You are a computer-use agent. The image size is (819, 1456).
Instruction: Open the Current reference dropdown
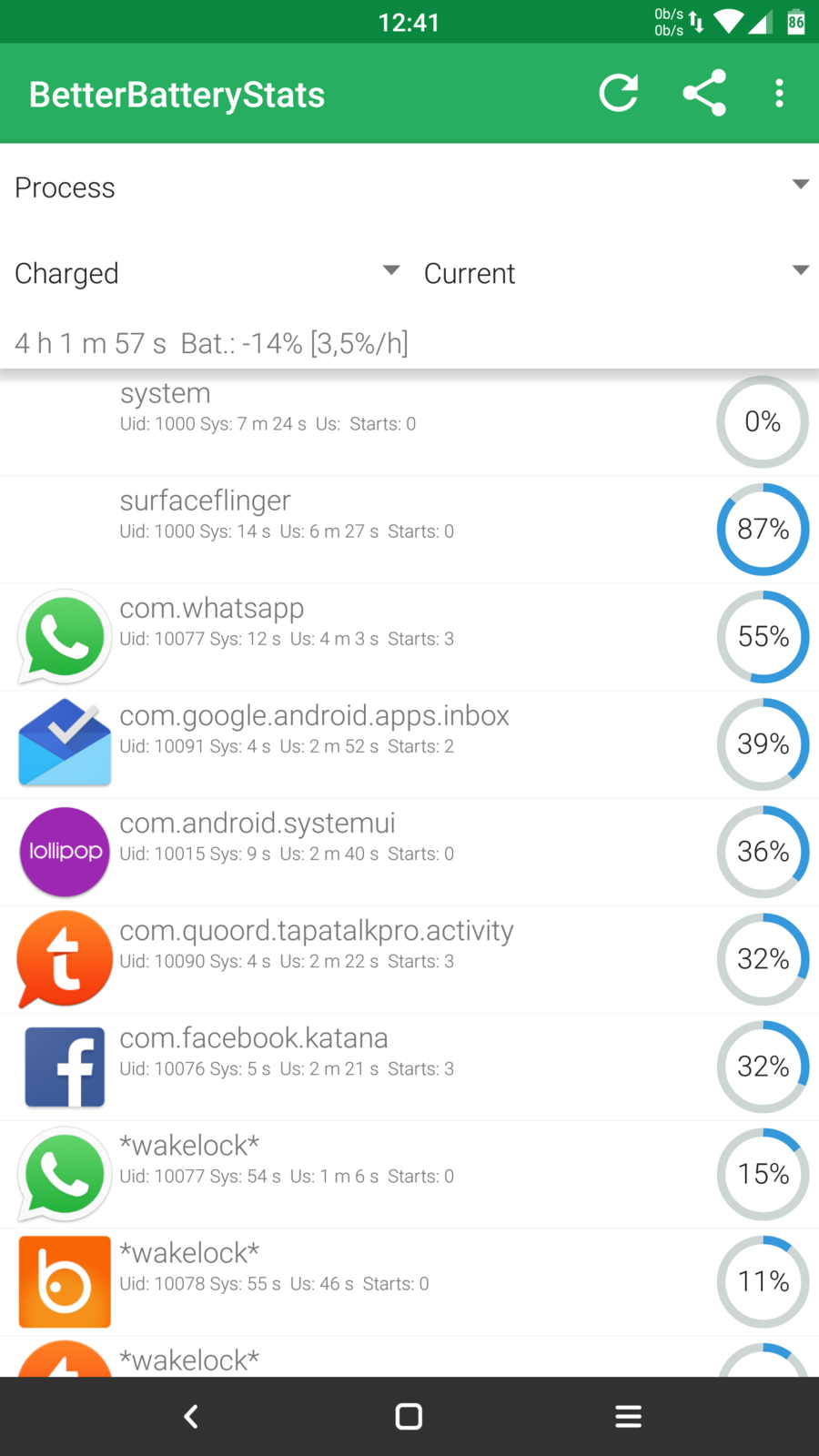(615, 273)
